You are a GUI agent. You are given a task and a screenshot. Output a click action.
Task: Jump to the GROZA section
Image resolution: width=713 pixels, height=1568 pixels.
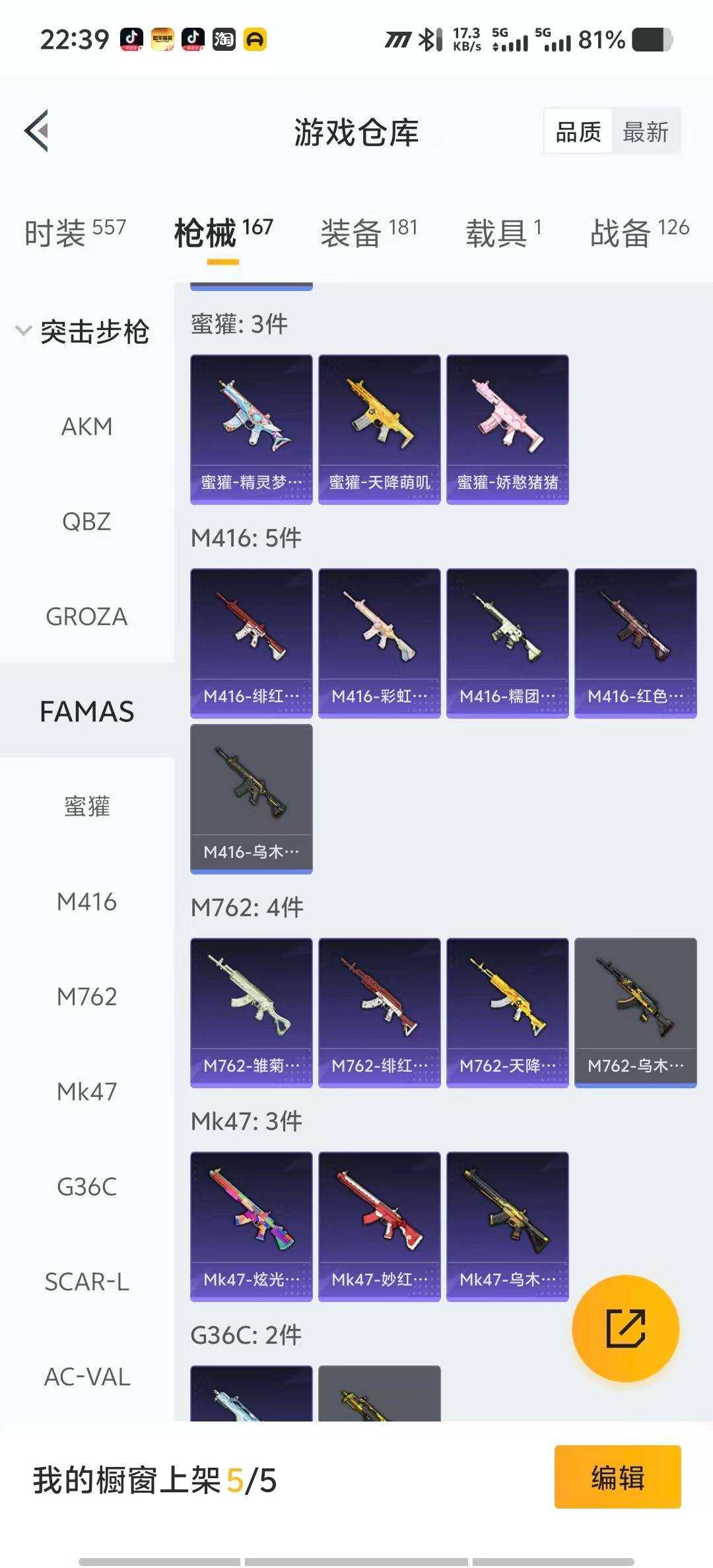coord(86,617)
